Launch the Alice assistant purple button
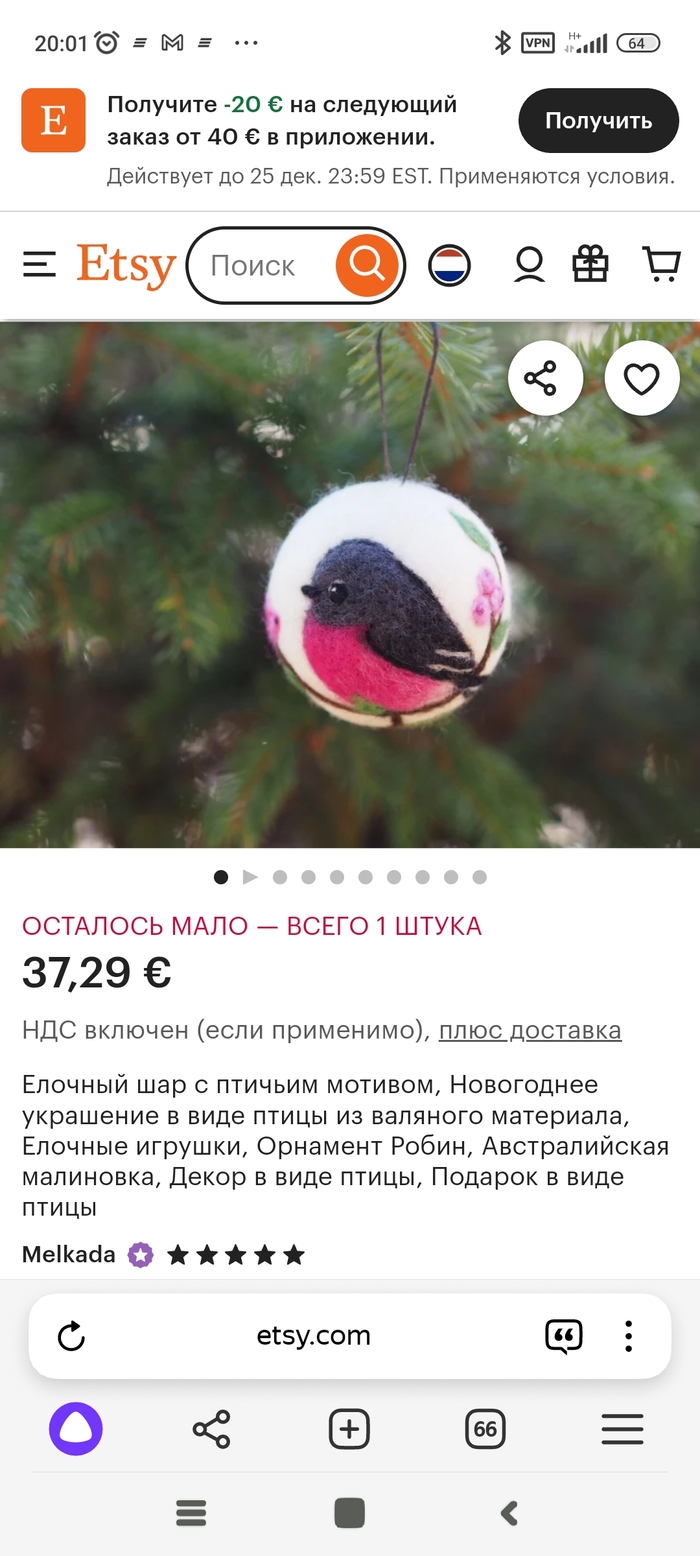The image size is (700, 1556). [76, 1429]
